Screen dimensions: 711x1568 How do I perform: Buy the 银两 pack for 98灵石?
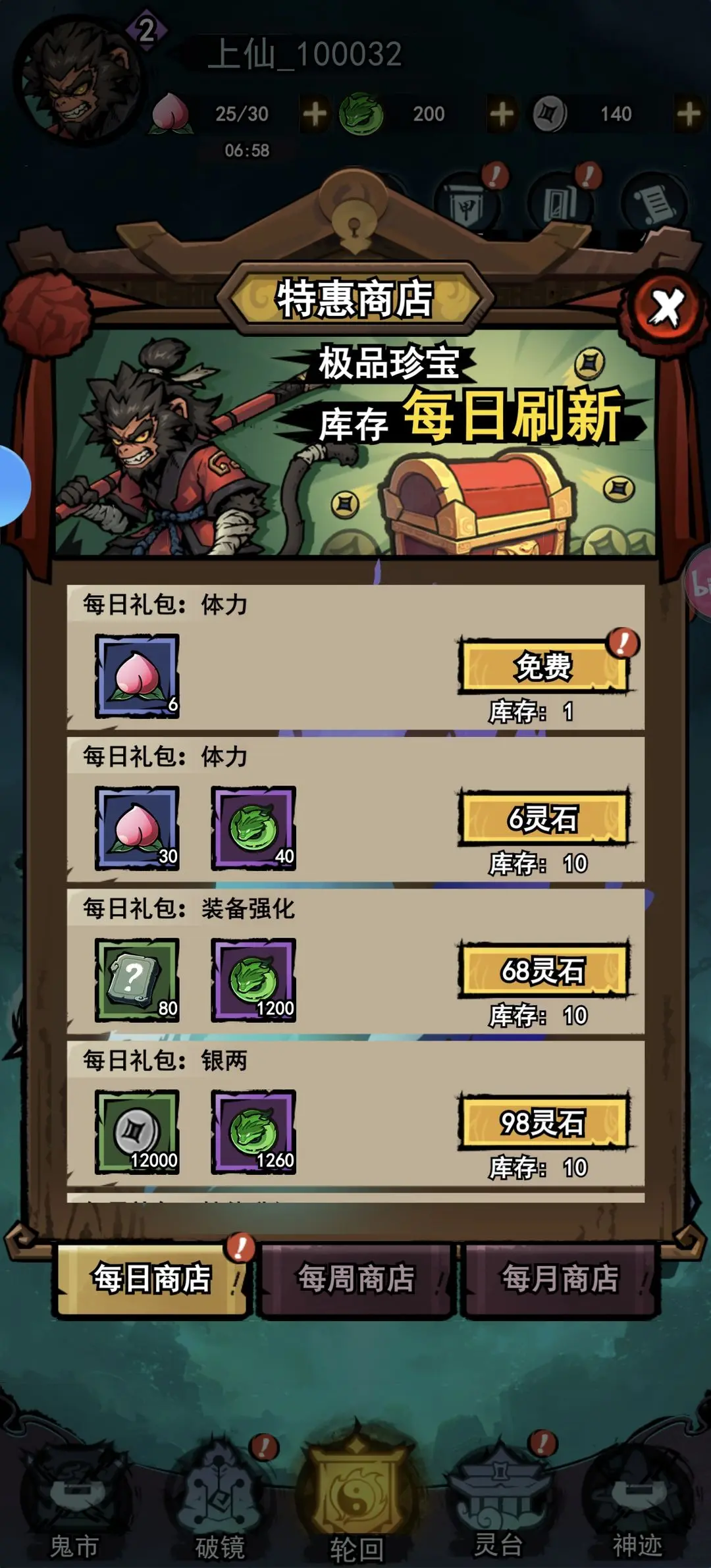(x=543, y=1122)
